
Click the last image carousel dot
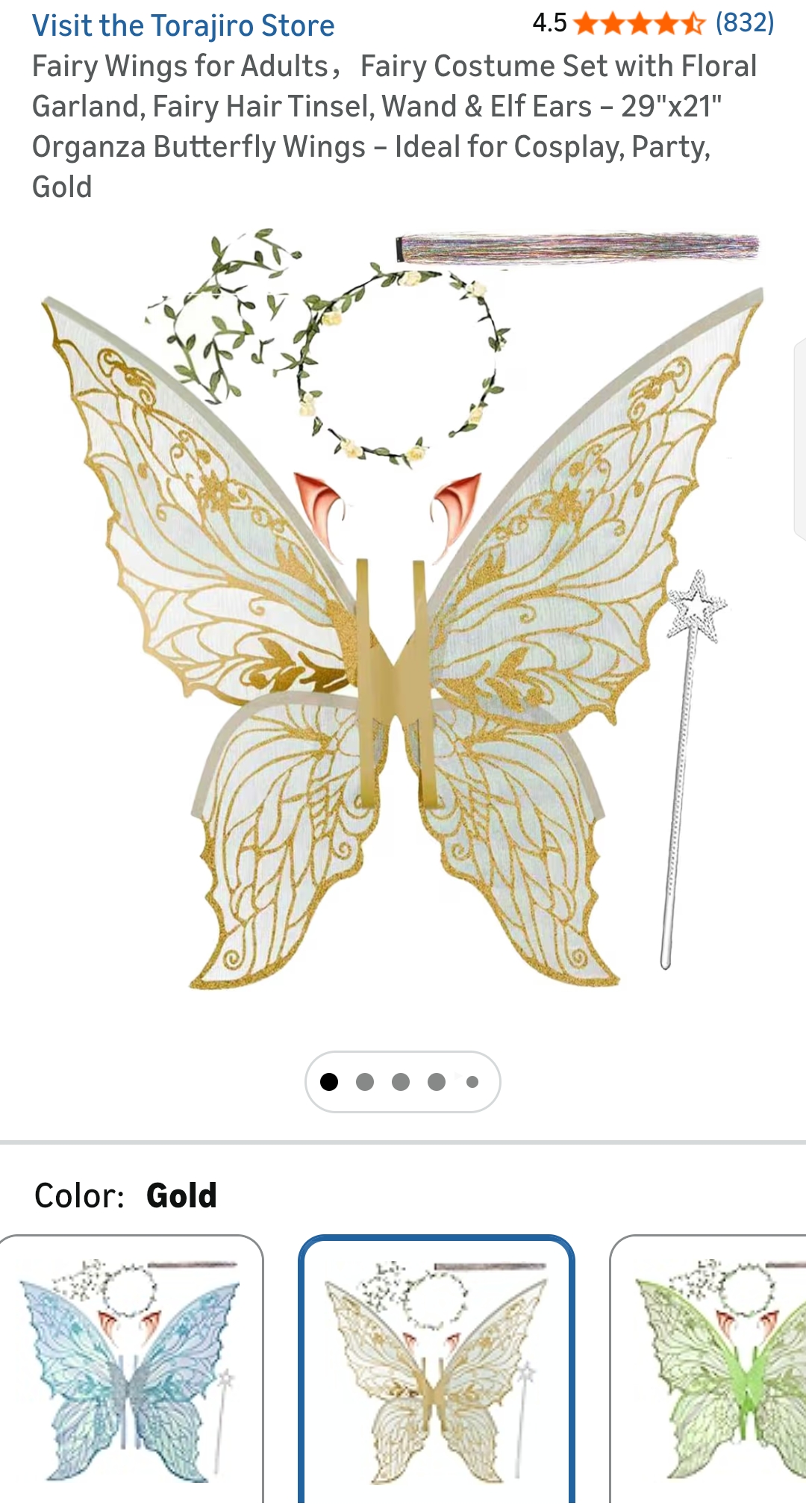click(x=472, y=1080)
